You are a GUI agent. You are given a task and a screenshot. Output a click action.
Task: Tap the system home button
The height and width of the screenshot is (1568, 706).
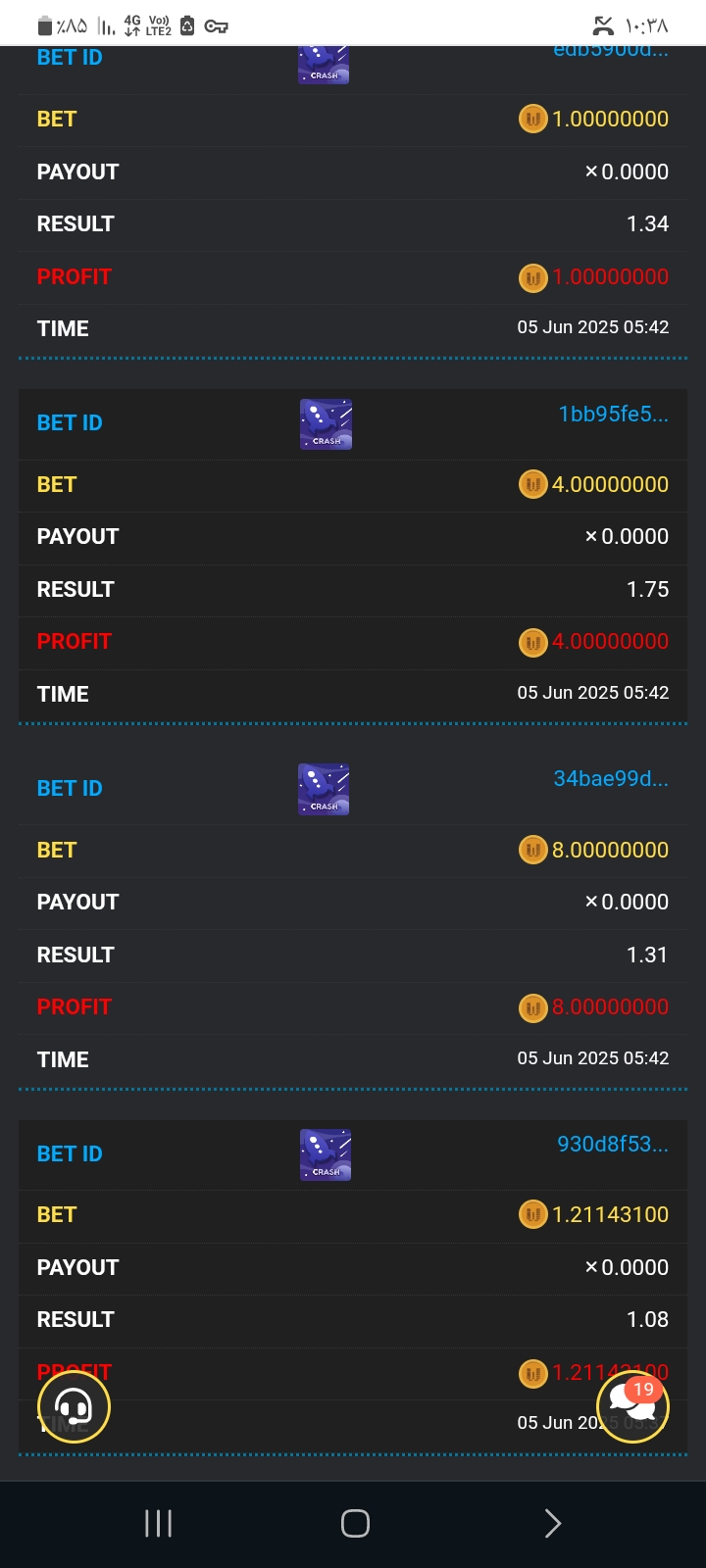[x=355, y=1523]
